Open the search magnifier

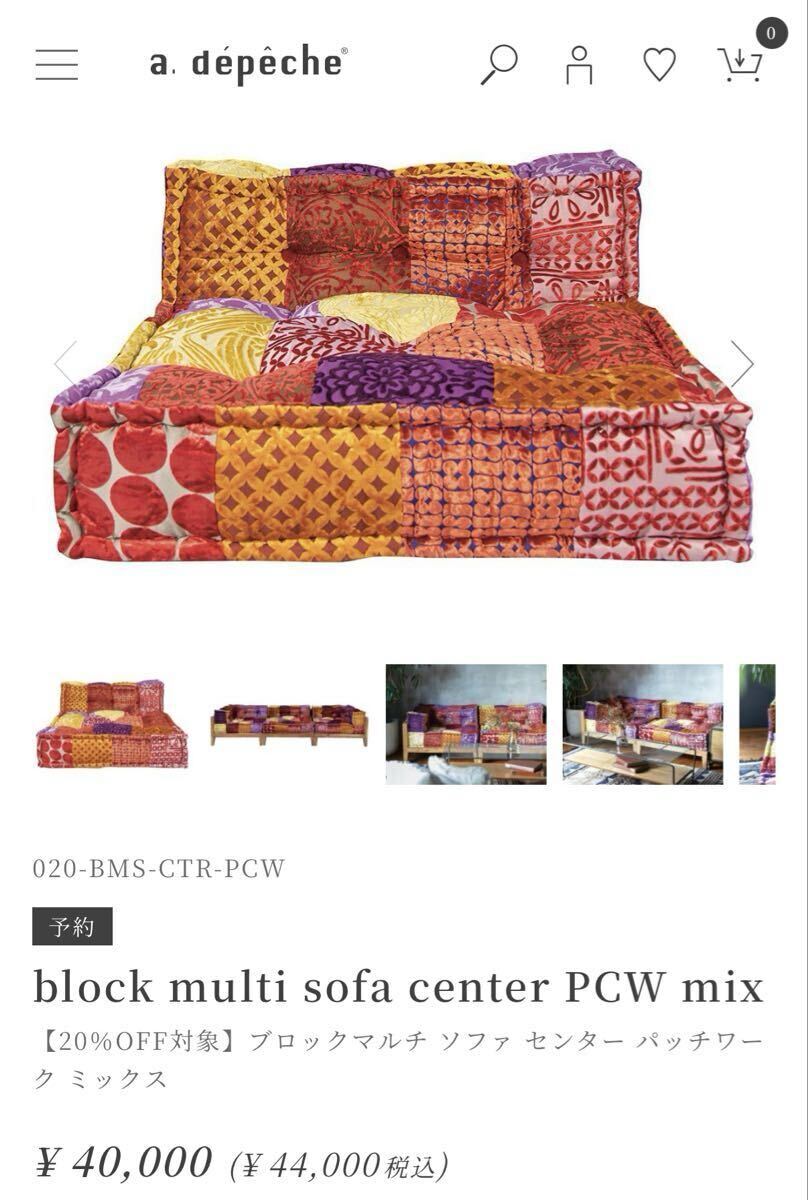pyautogui.click(x=498, y=64)
